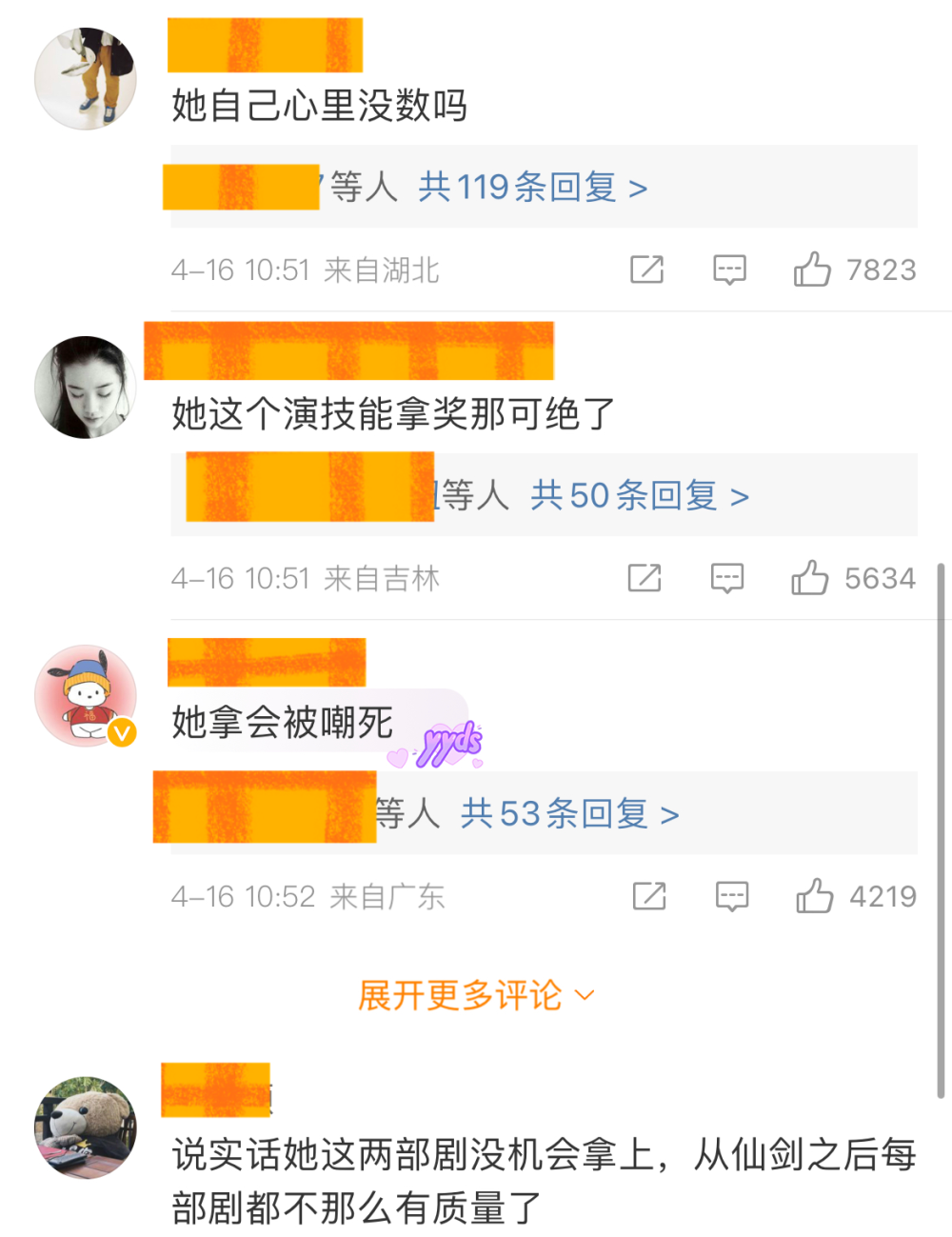Share the comment 她这个演技能拿奖那可绝了
Image resolution: width=952 pixels, height=1237 pixels.
[x=645, y=578]
